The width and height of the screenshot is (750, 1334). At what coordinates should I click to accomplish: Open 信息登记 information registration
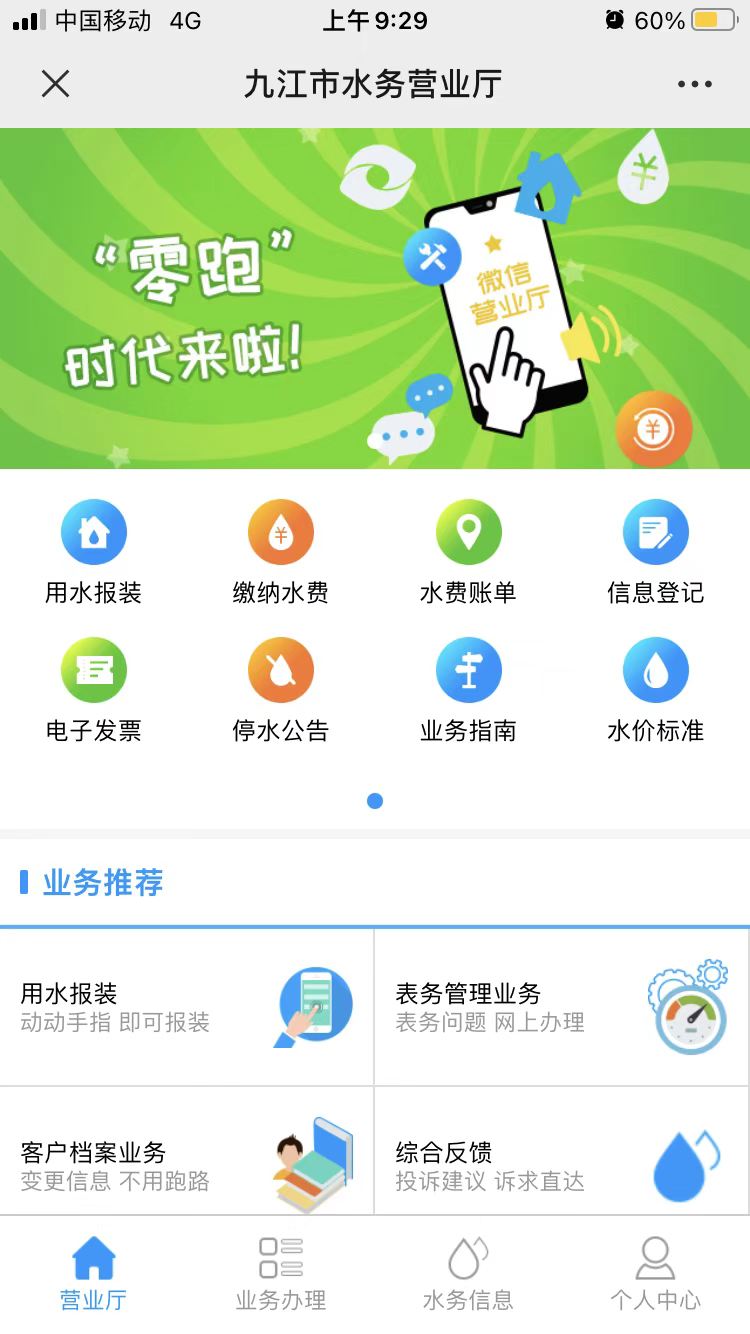tap(655, 552)
